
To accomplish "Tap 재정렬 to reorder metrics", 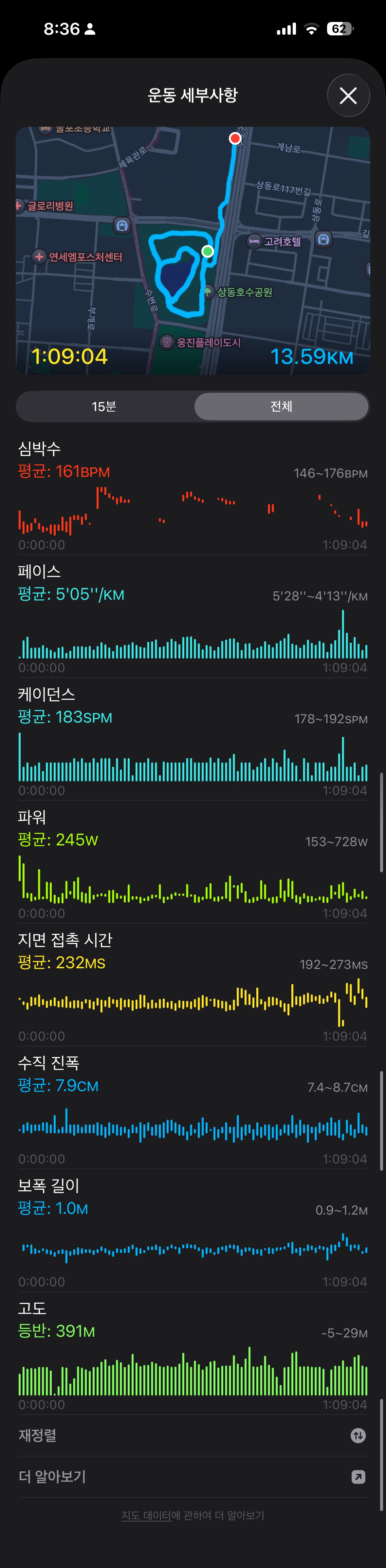I will (x=193, y=1435).
